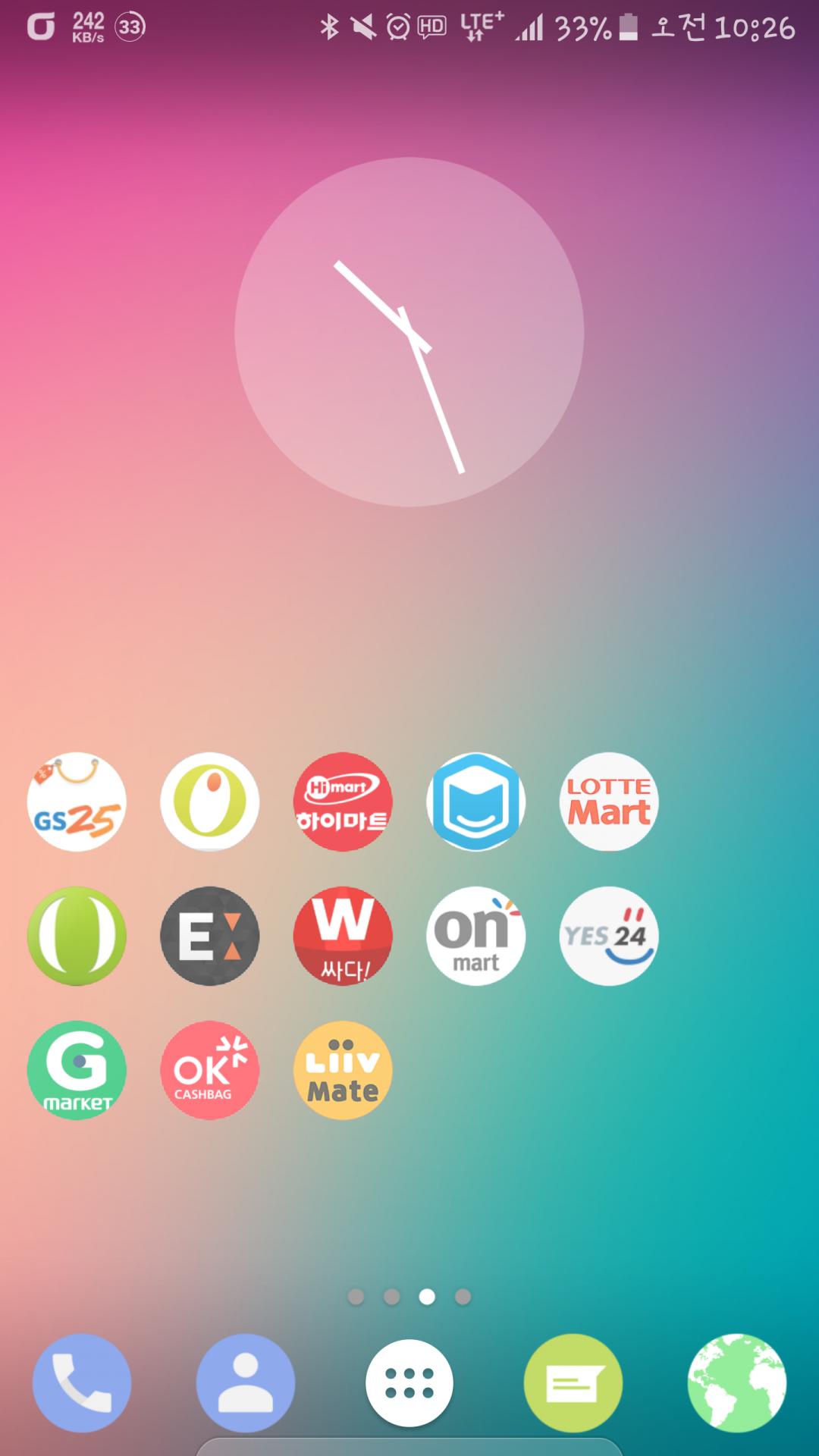The image size is (819, 1456).
Task: Open the GS25 app
Action: pyautogui.click(x=77, y=802)
